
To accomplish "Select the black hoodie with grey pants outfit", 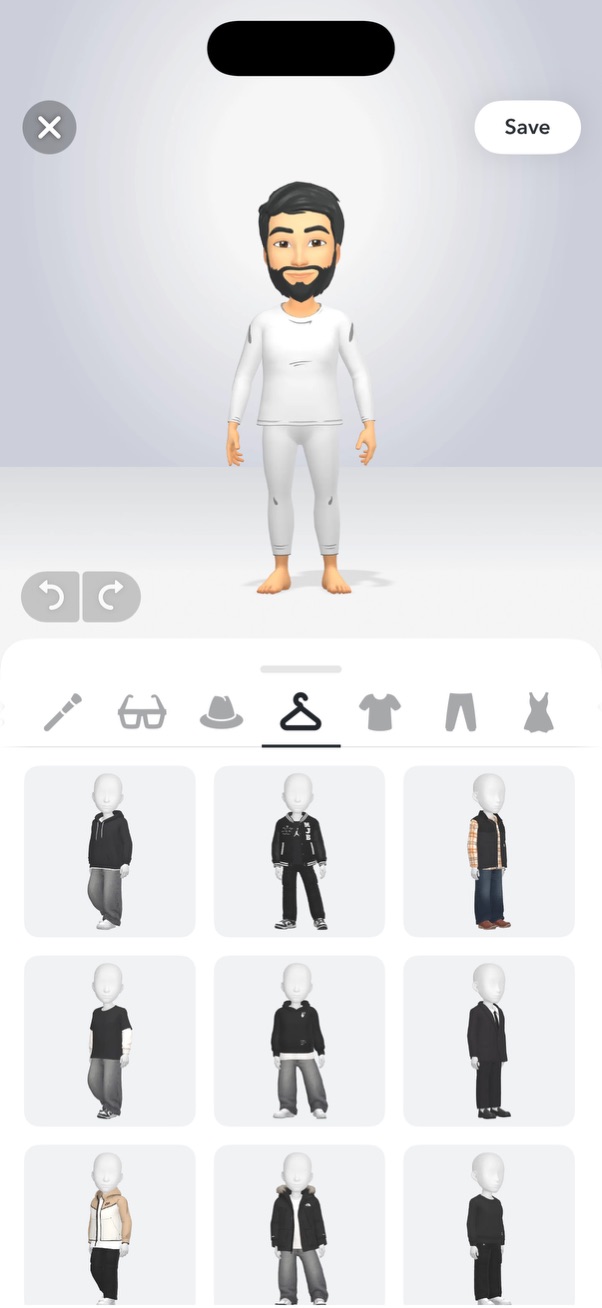I will point(110,851).
